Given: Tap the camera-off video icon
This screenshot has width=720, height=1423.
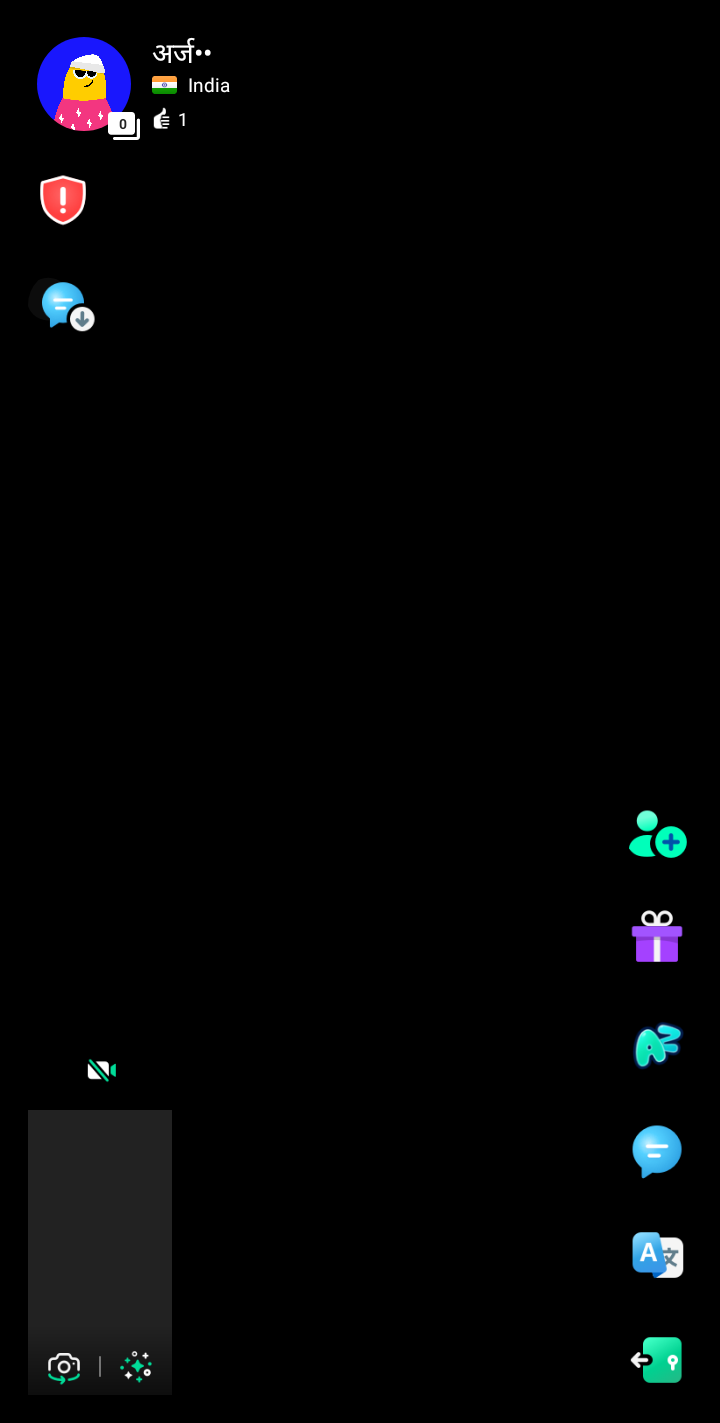Looking at the screenshot, I should pos(101,1070).
